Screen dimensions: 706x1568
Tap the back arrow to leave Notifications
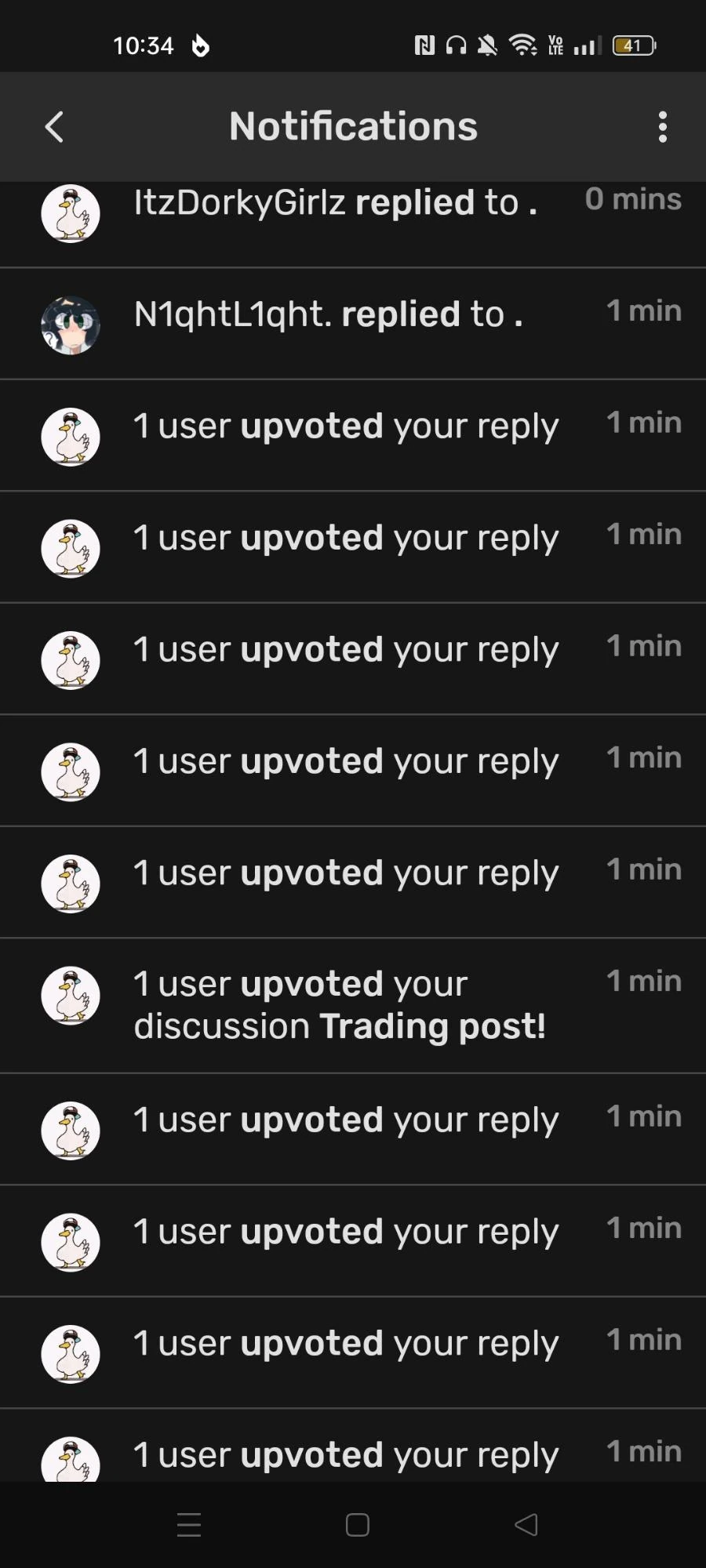pos(53,126)
